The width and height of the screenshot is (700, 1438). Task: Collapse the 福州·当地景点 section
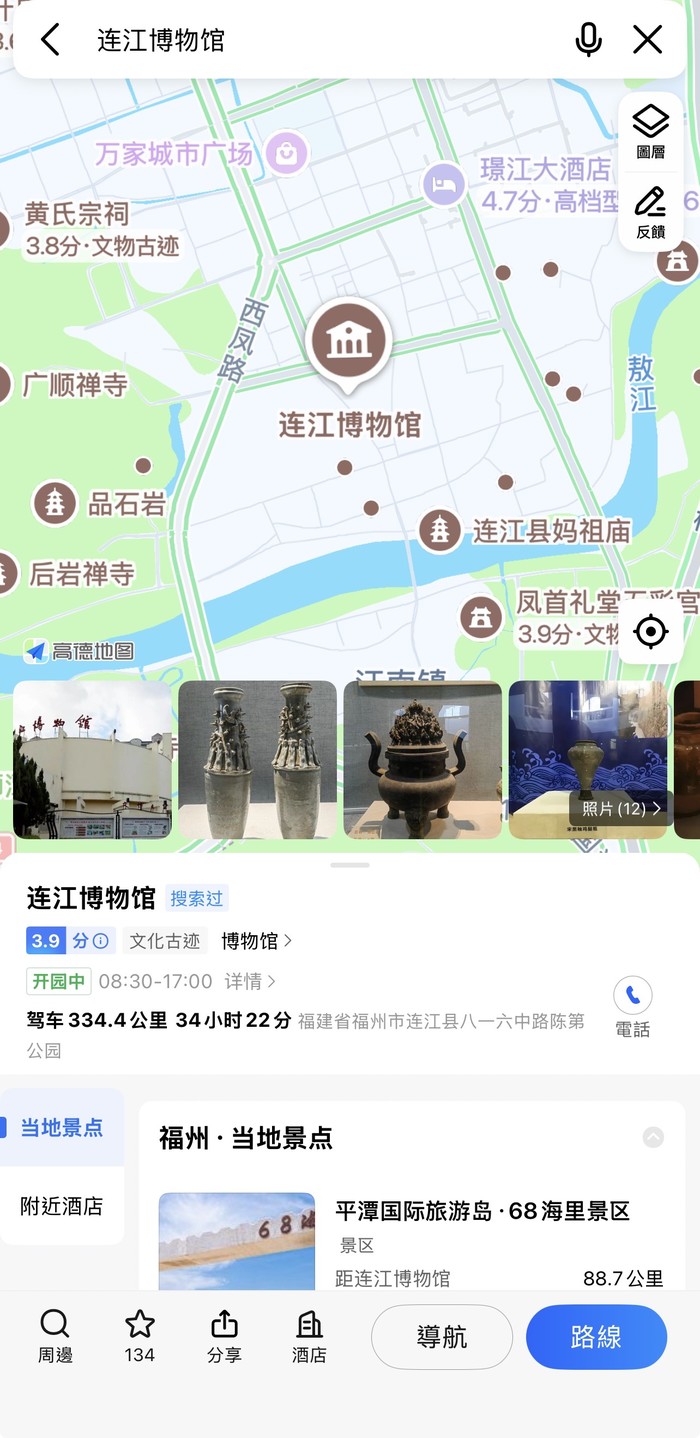[x=652, y=1137]
